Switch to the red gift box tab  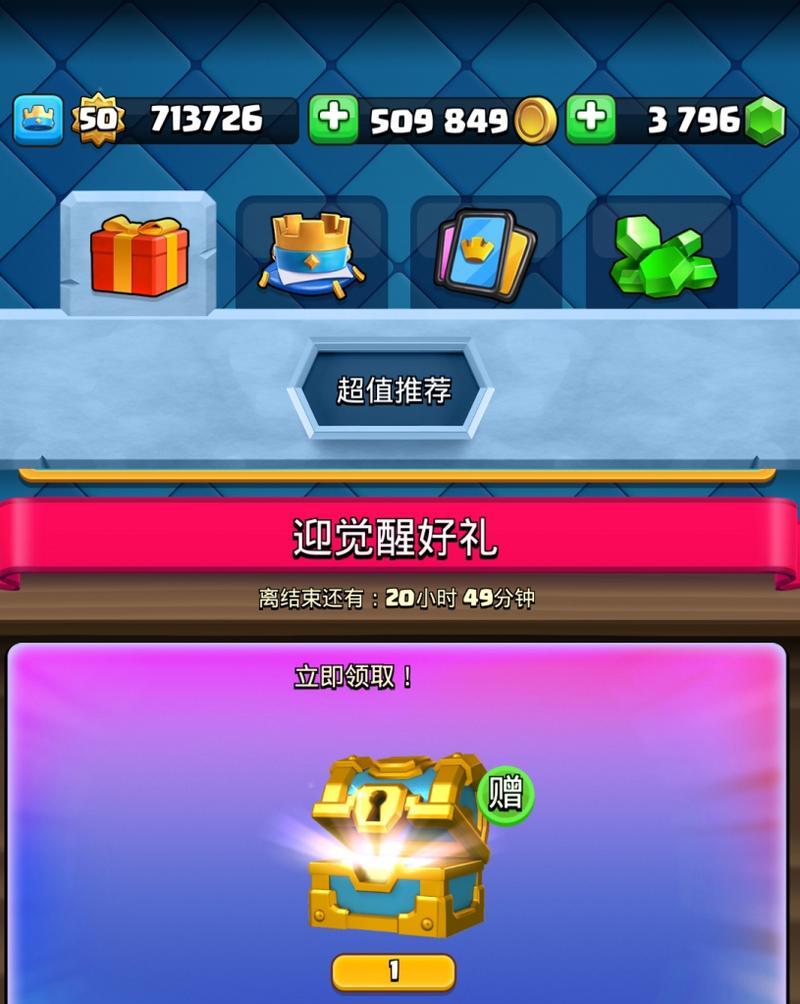coord(138,254)
